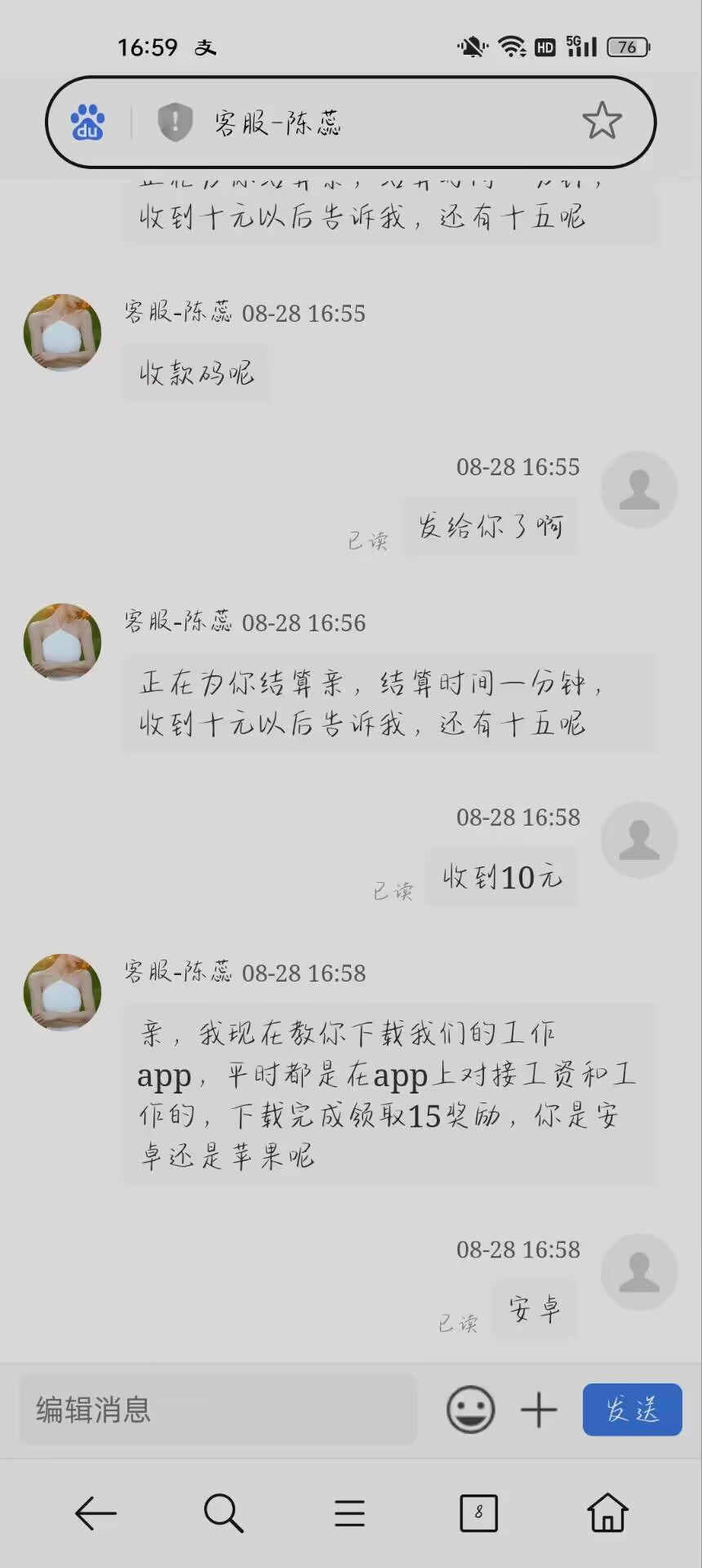Go back with the browser back arrow
This screenshot has width=702, height=1568.
[x=96, y=1513]
